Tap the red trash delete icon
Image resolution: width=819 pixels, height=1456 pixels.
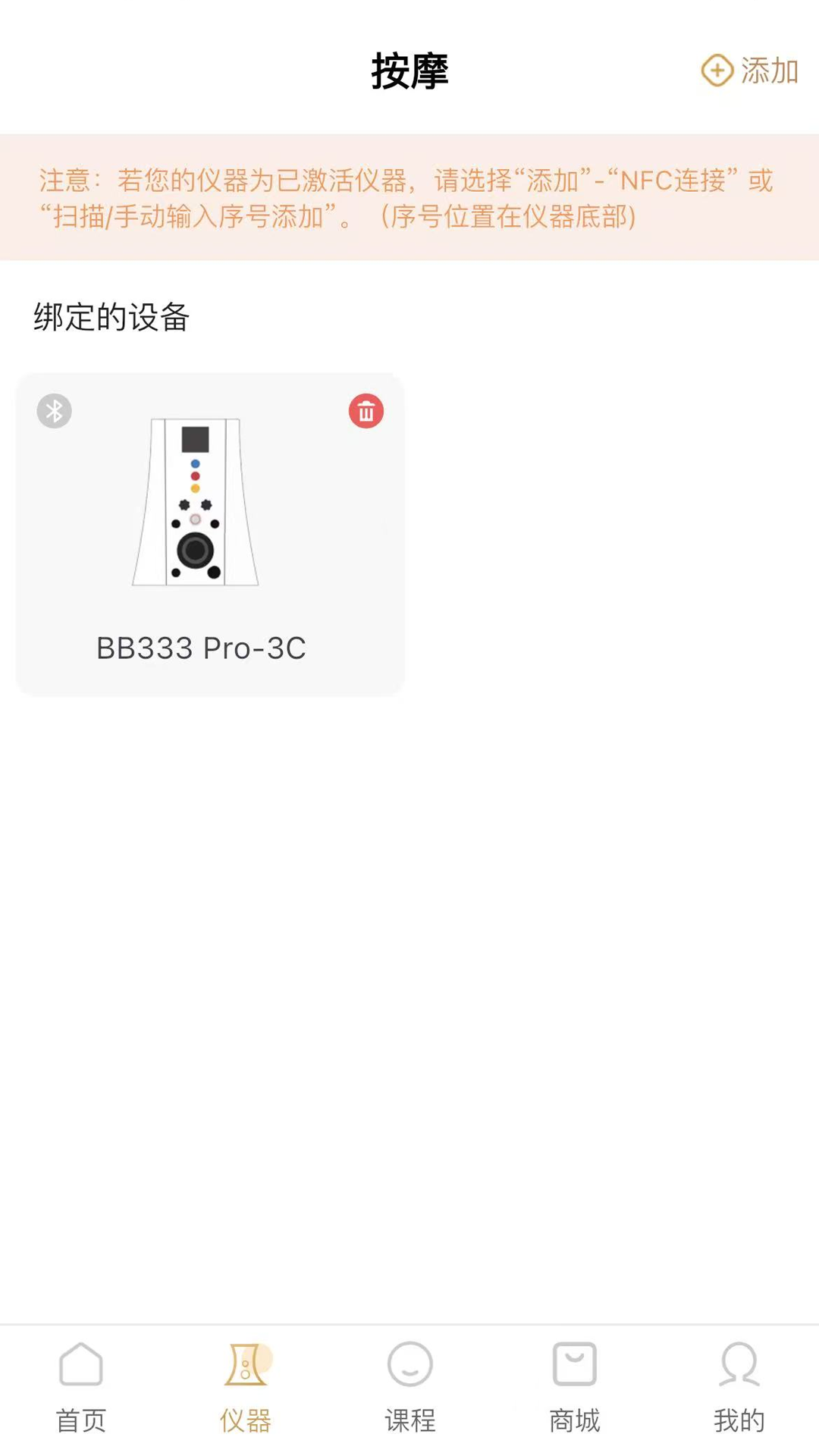click(366, 411)
